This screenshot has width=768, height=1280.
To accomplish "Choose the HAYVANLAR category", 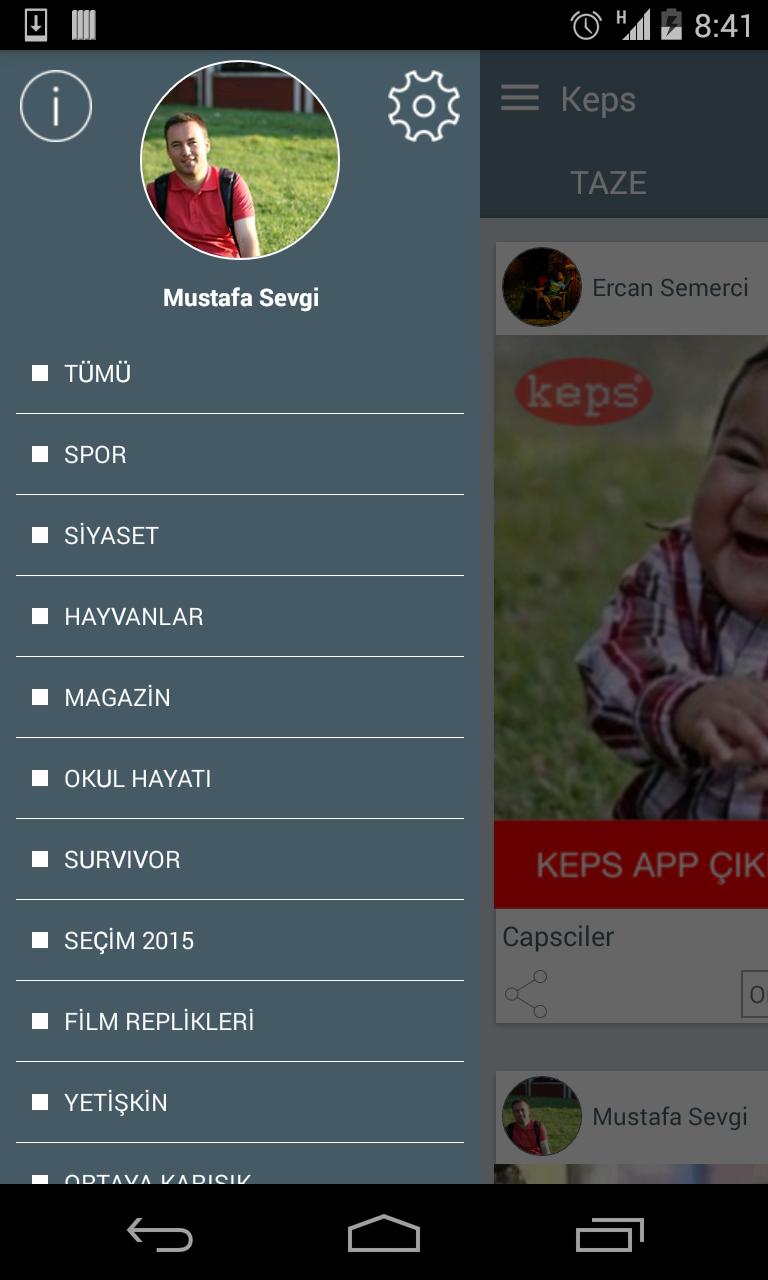I will (x=240, y=616).
